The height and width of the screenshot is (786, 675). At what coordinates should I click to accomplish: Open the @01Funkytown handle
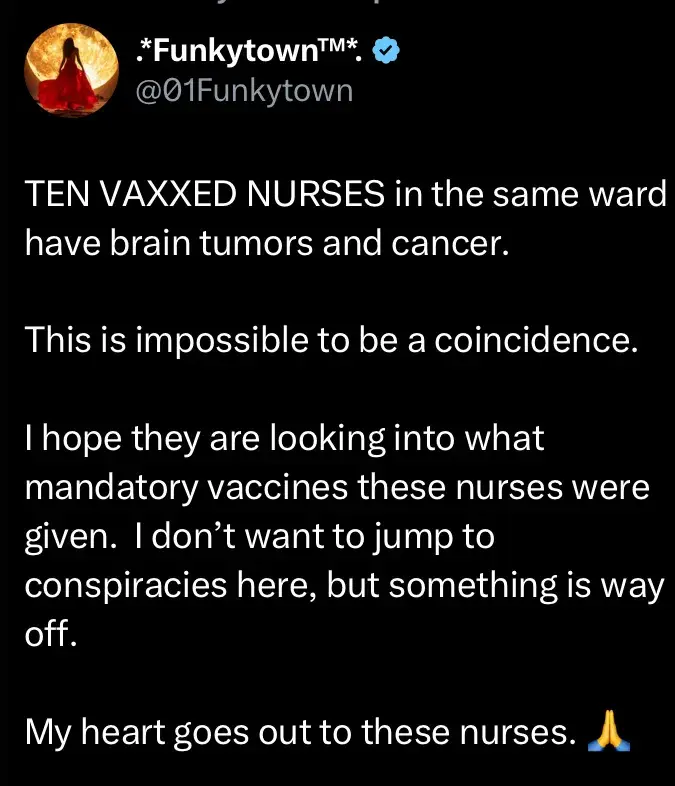coord(243,90)
